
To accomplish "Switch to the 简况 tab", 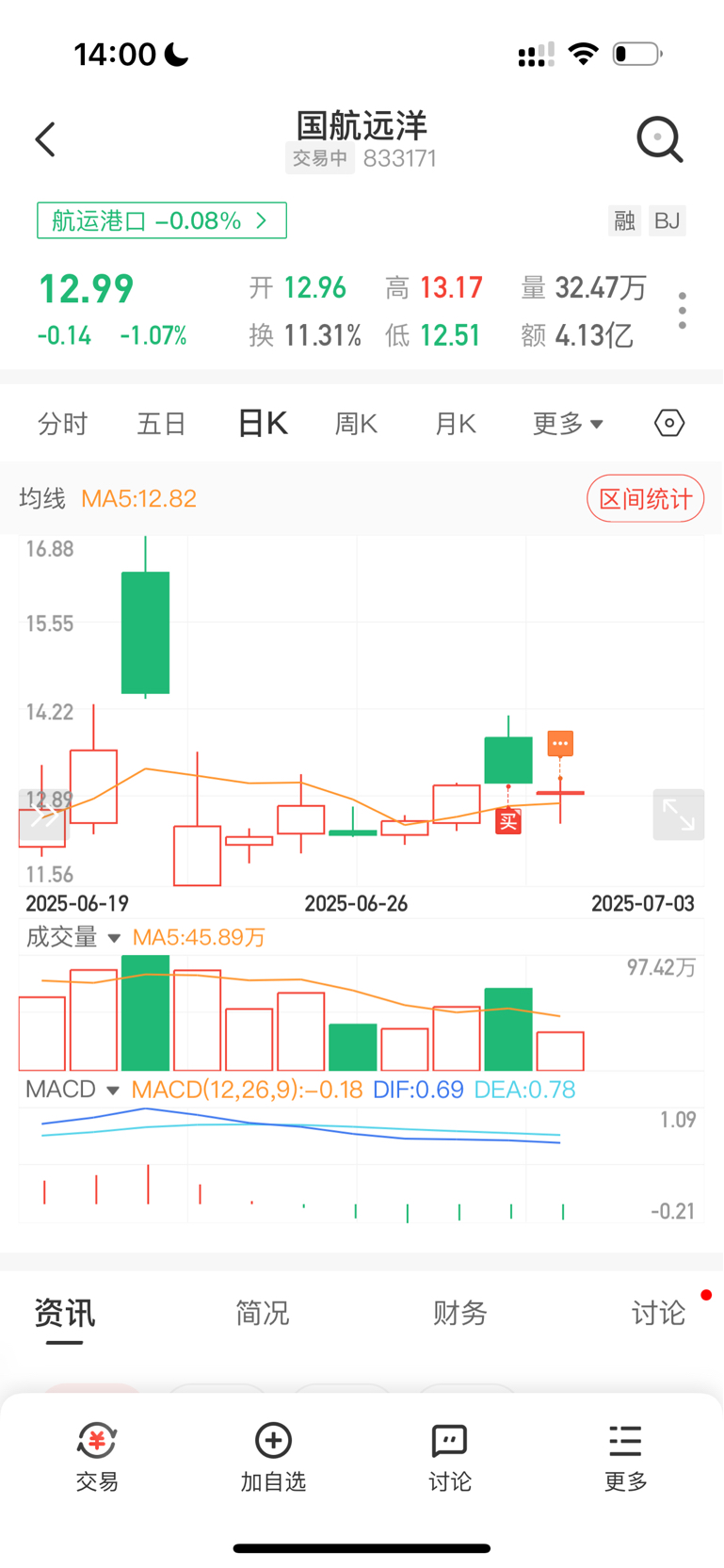I will [x=262, y=1313].
